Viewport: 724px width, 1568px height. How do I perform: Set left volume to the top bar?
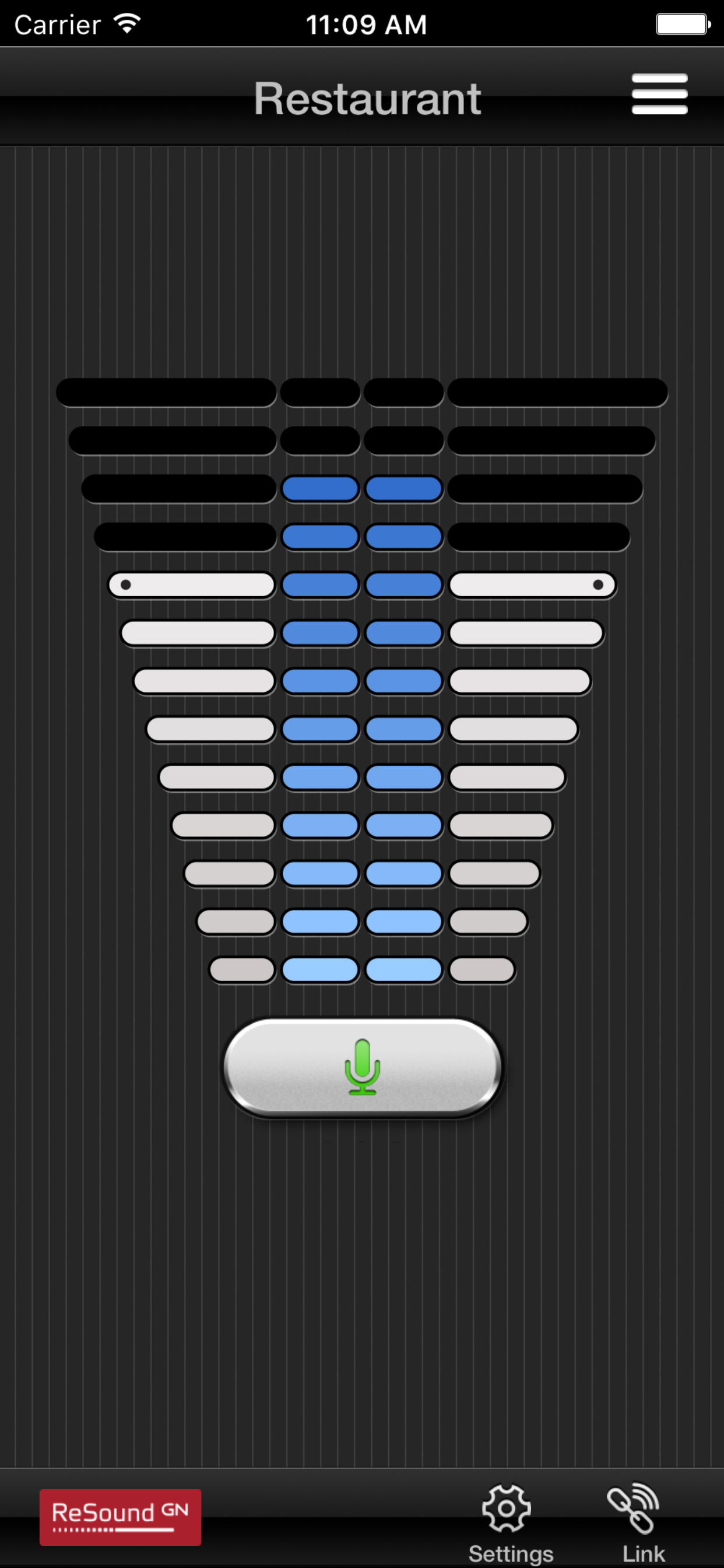click(166, 393)
